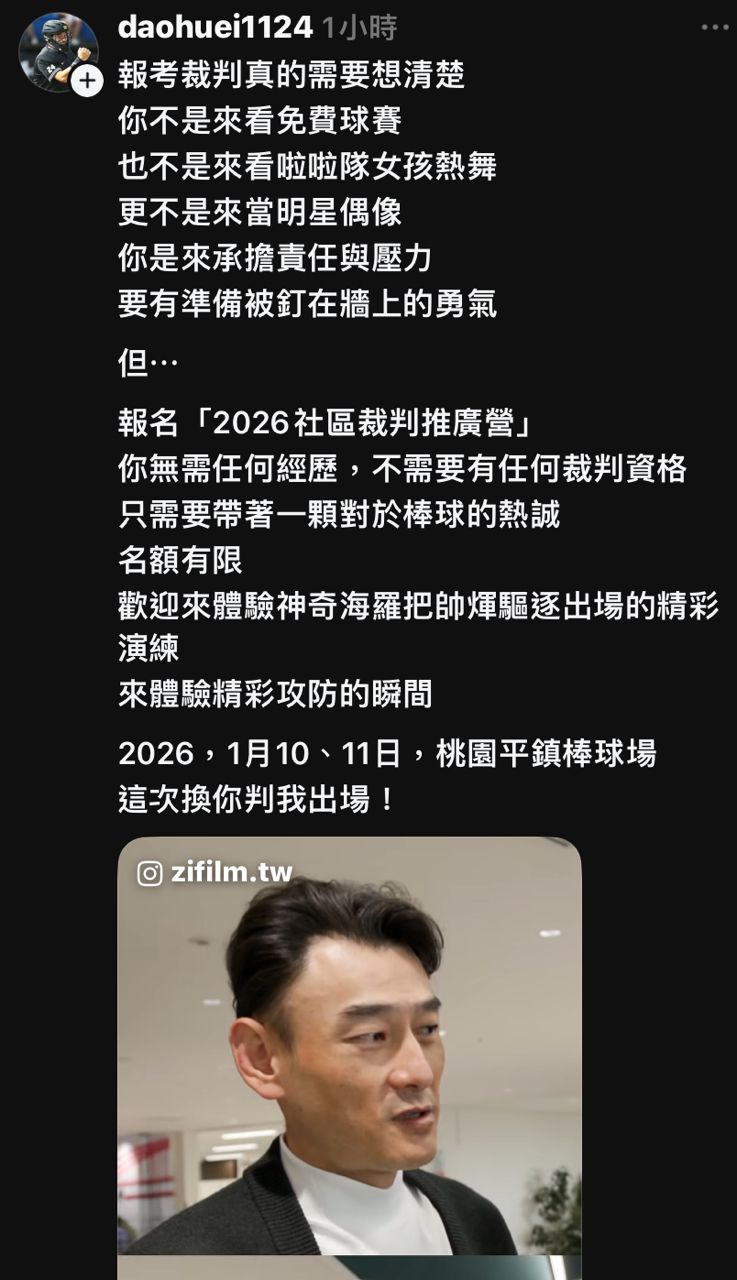Screen dimensions: 737x1280
Task: Follow daohuei1124 via the plus badge
Action: point(87,80)
